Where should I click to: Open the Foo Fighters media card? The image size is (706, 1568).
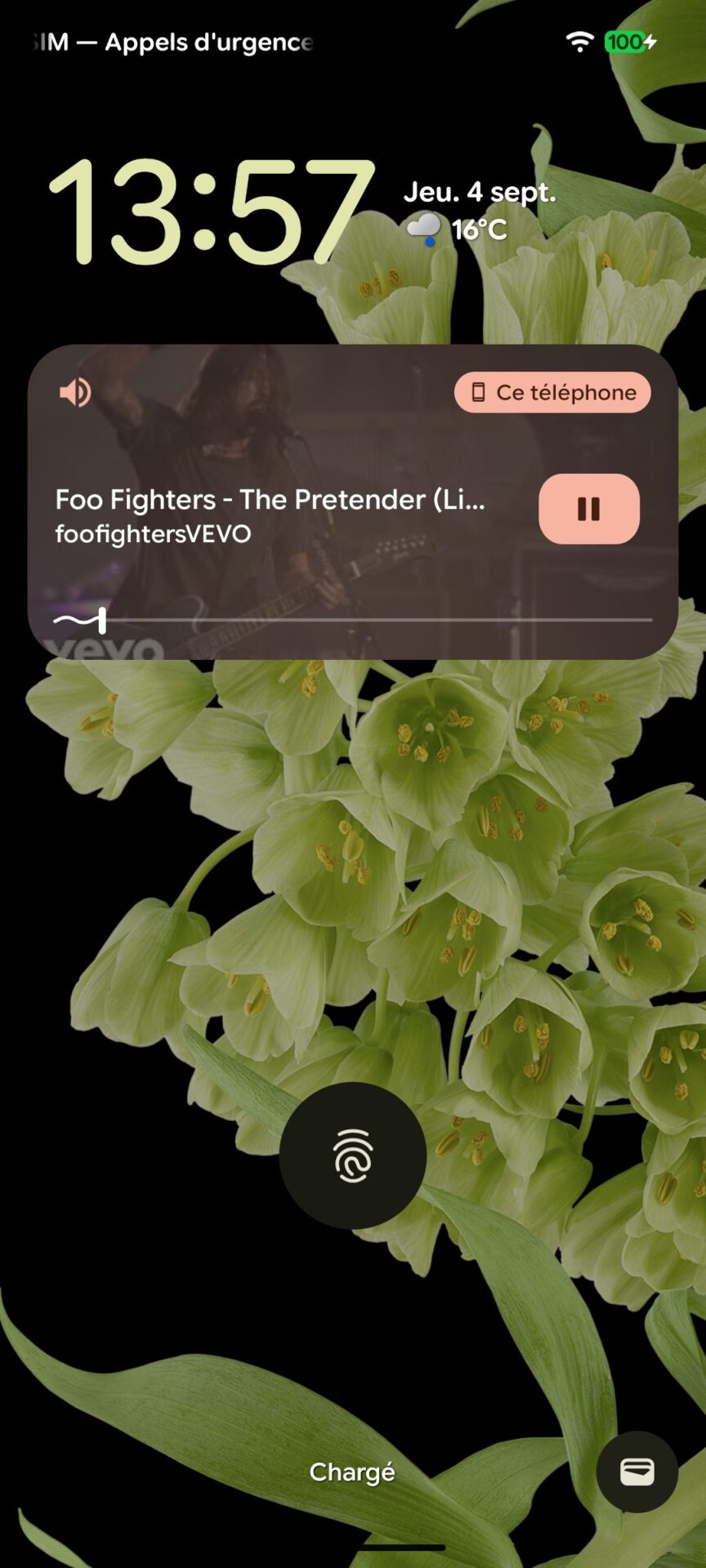[x=353, y=501]
